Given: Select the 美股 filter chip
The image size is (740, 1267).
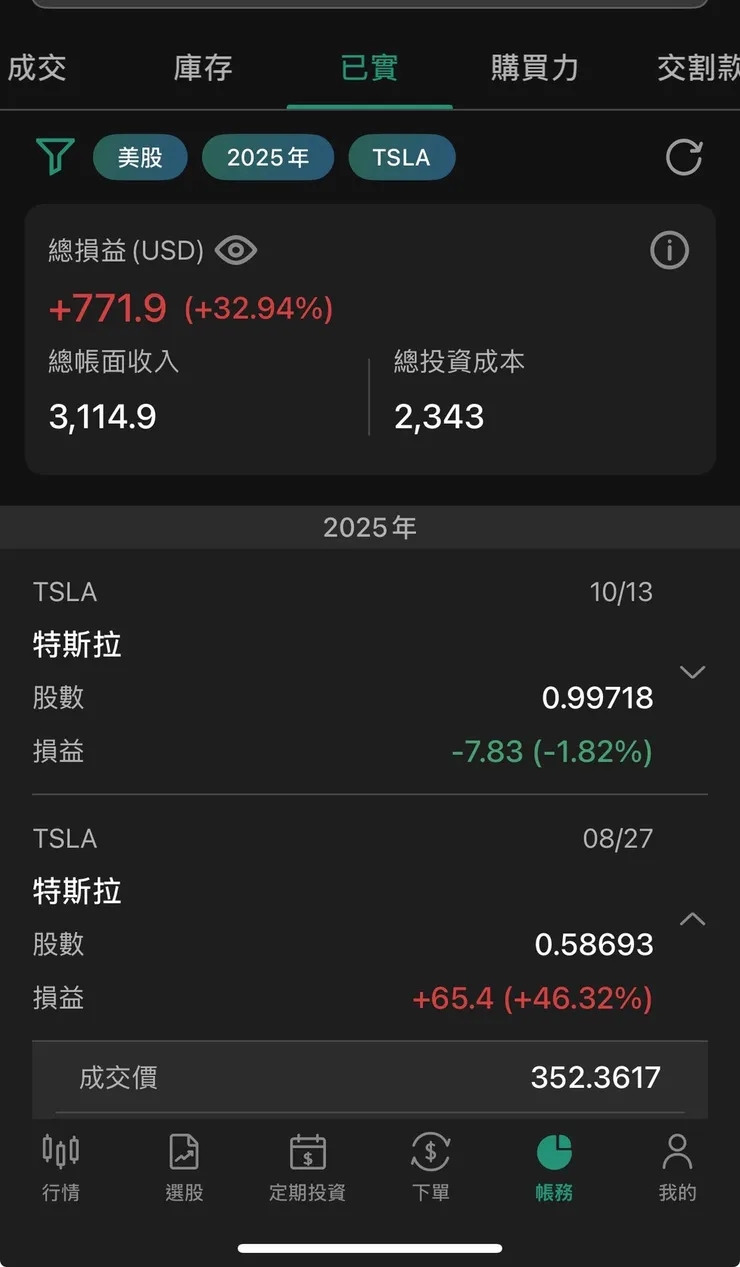Looking at the screenshot, I should point(140,157).
